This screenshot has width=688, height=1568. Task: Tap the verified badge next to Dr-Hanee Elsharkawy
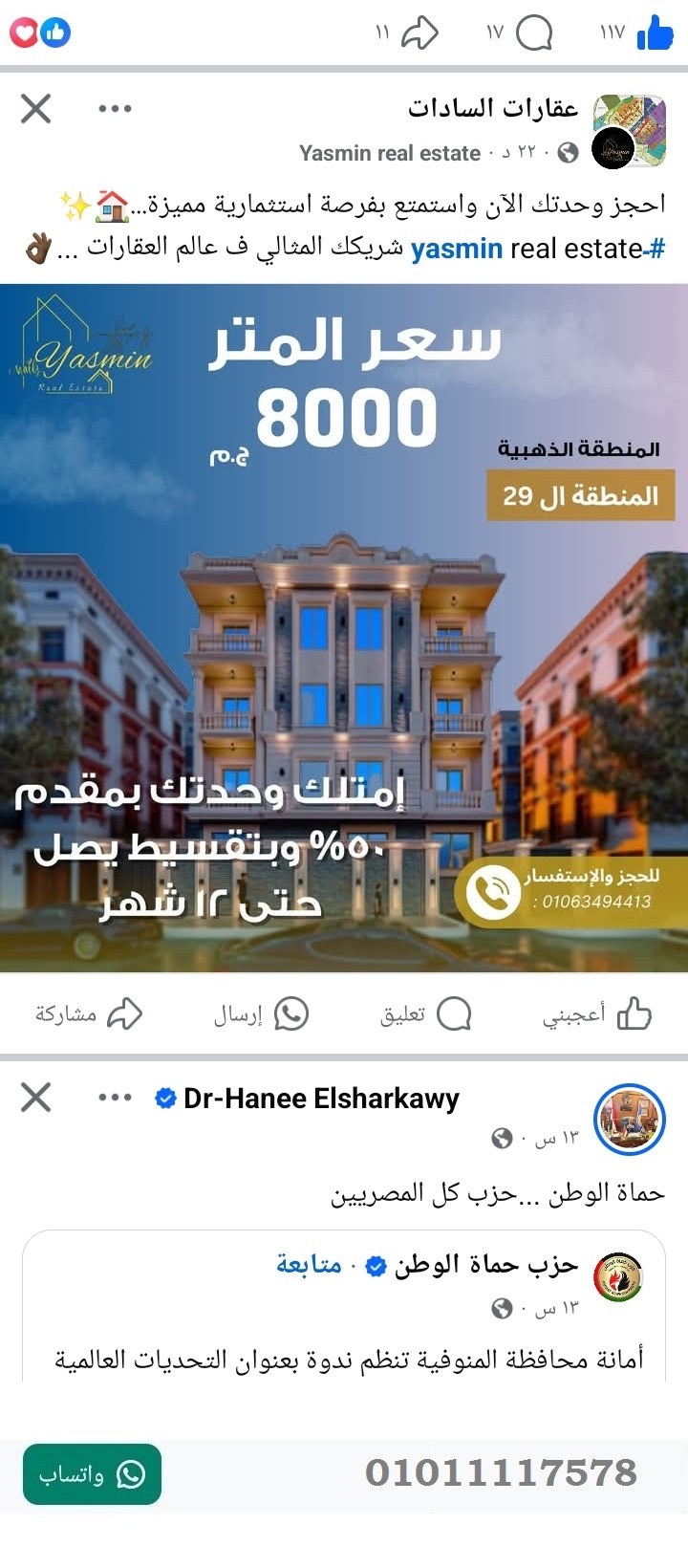coord(165,1098)
